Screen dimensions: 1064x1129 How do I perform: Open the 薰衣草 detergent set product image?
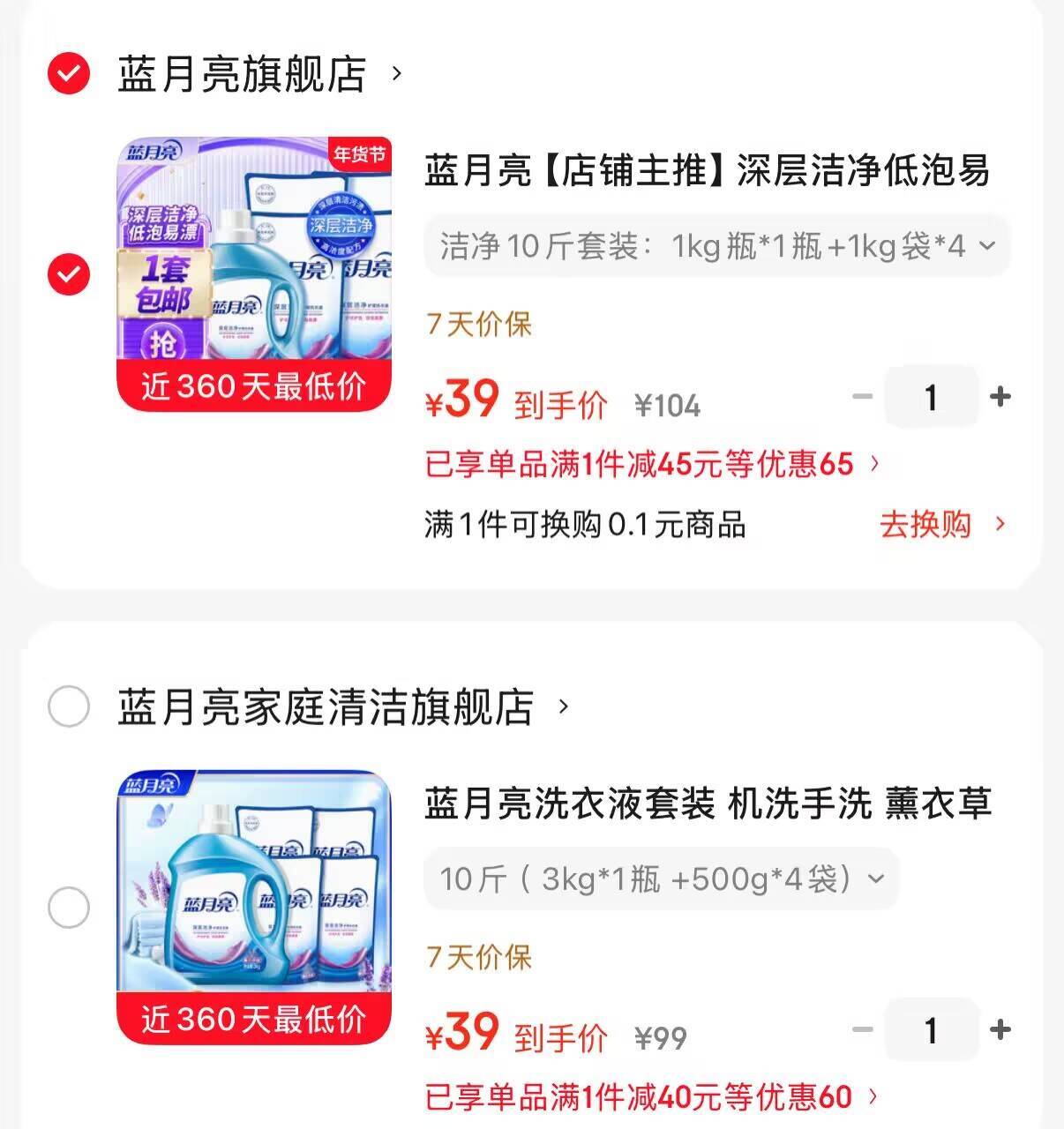click(x=254, y=907)
